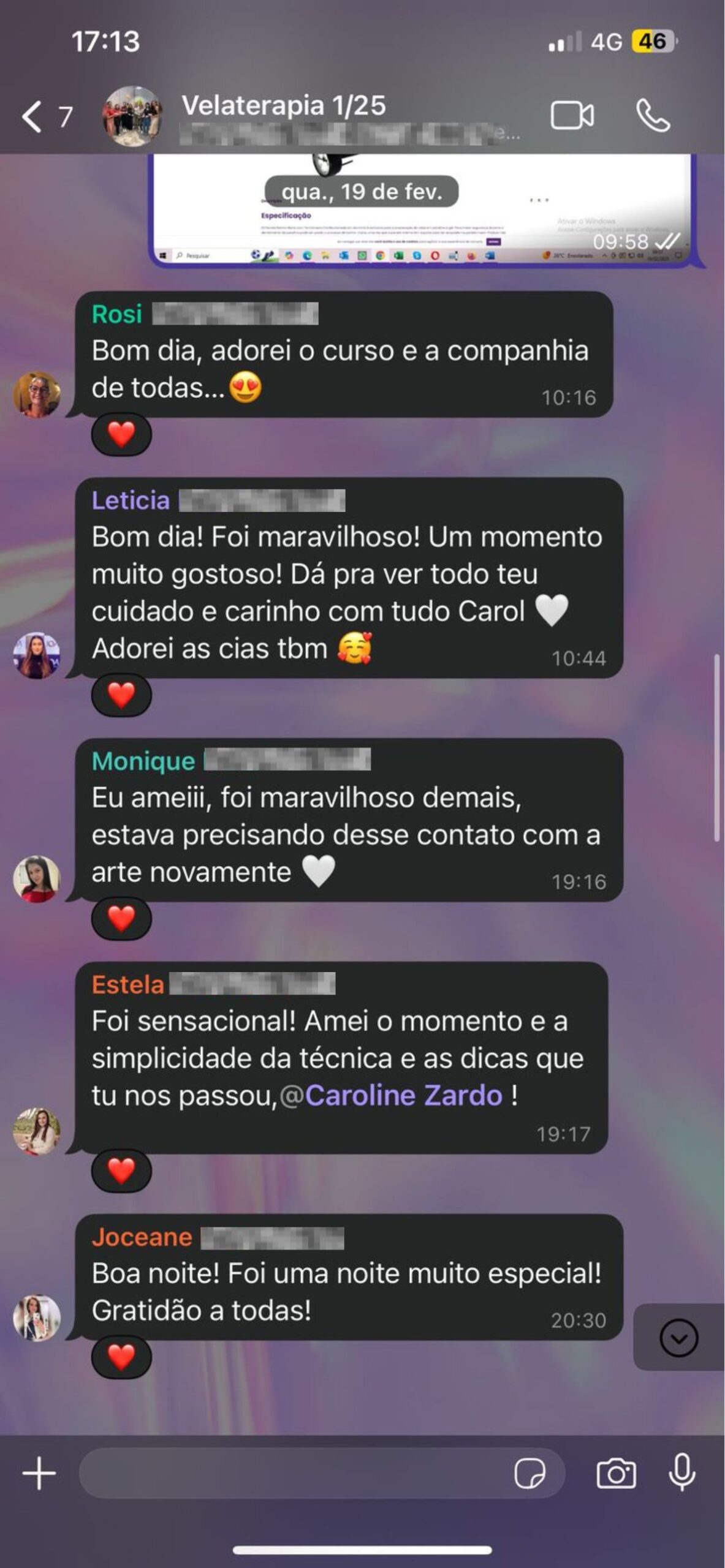Jump to the latest messages
Viewport: 725px width, 1568px height.
pyautogui.click(x=678, y=1338)
